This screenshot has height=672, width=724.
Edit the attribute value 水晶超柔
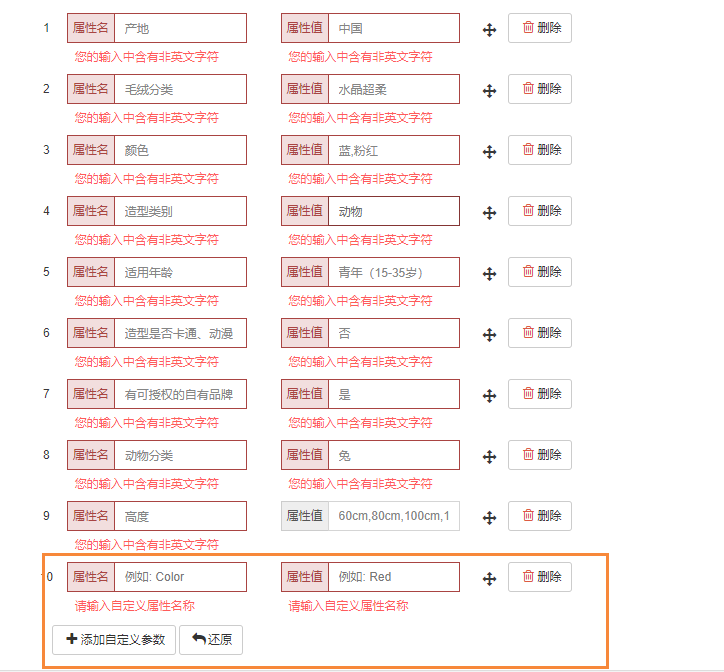[x=393, y=89]
